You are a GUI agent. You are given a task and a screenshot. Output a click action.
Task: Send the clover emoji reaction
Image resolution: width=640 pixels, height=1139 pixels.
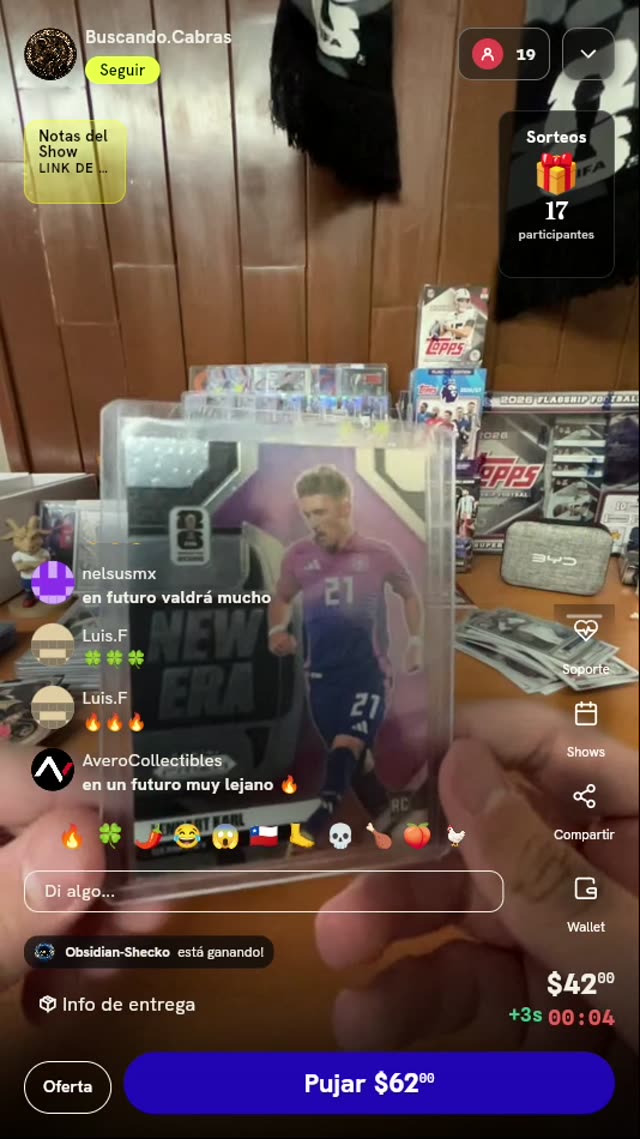tap(110, 836)
